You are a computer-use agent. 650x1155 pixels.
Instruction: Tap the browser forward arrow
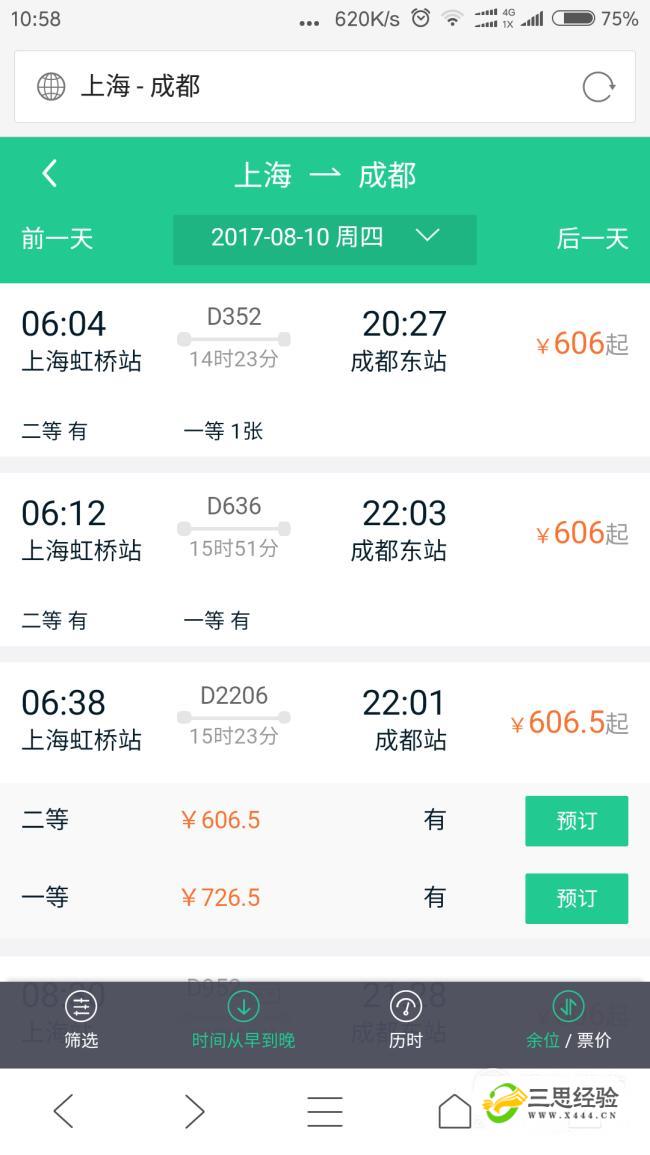click(x=194, y=1111)
